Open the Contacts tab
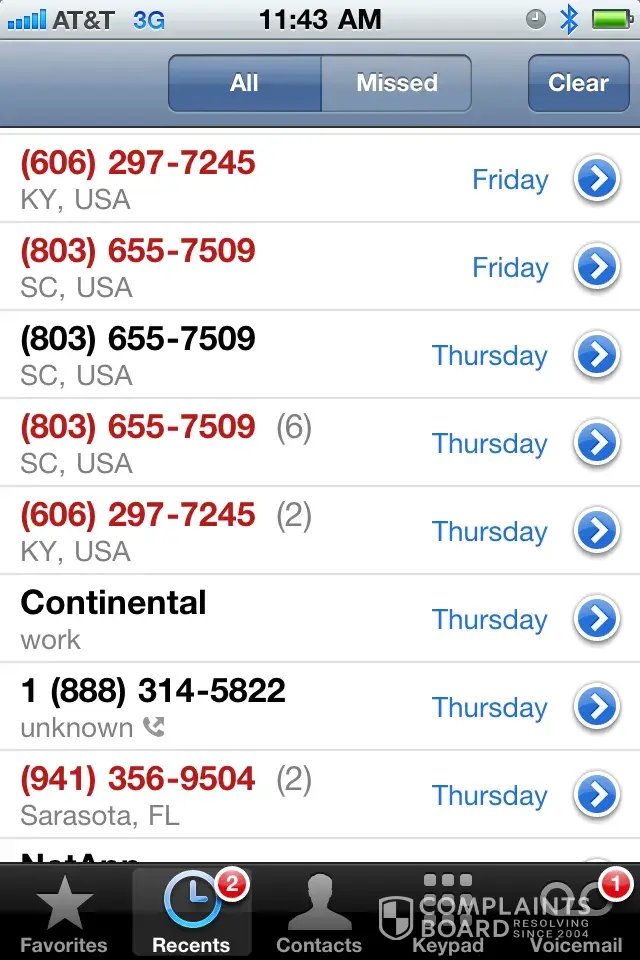Image resolution: width=640 pixels, height=960 pixels. (319, 915)
